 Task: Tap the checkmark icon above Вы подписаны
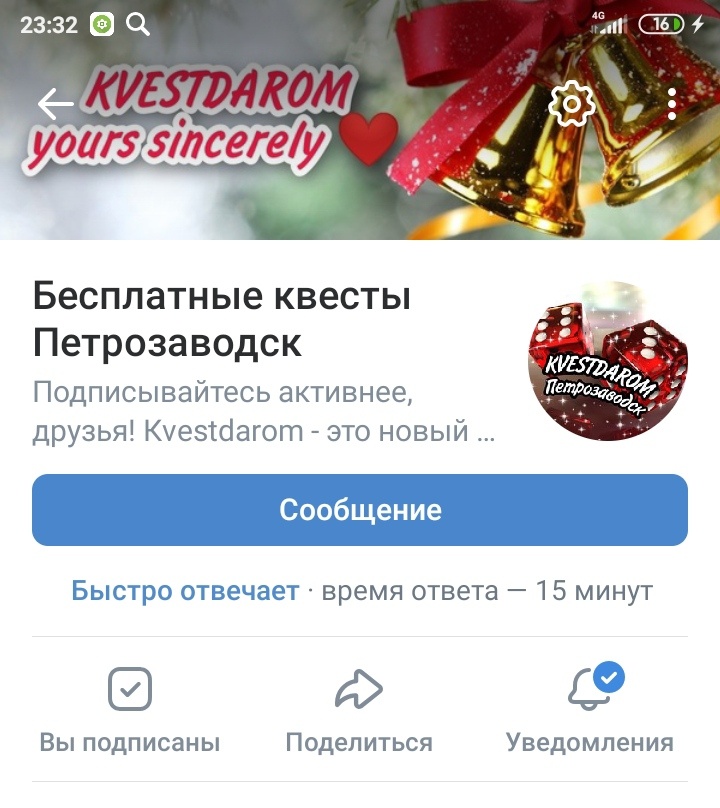[x=128, y=688]
